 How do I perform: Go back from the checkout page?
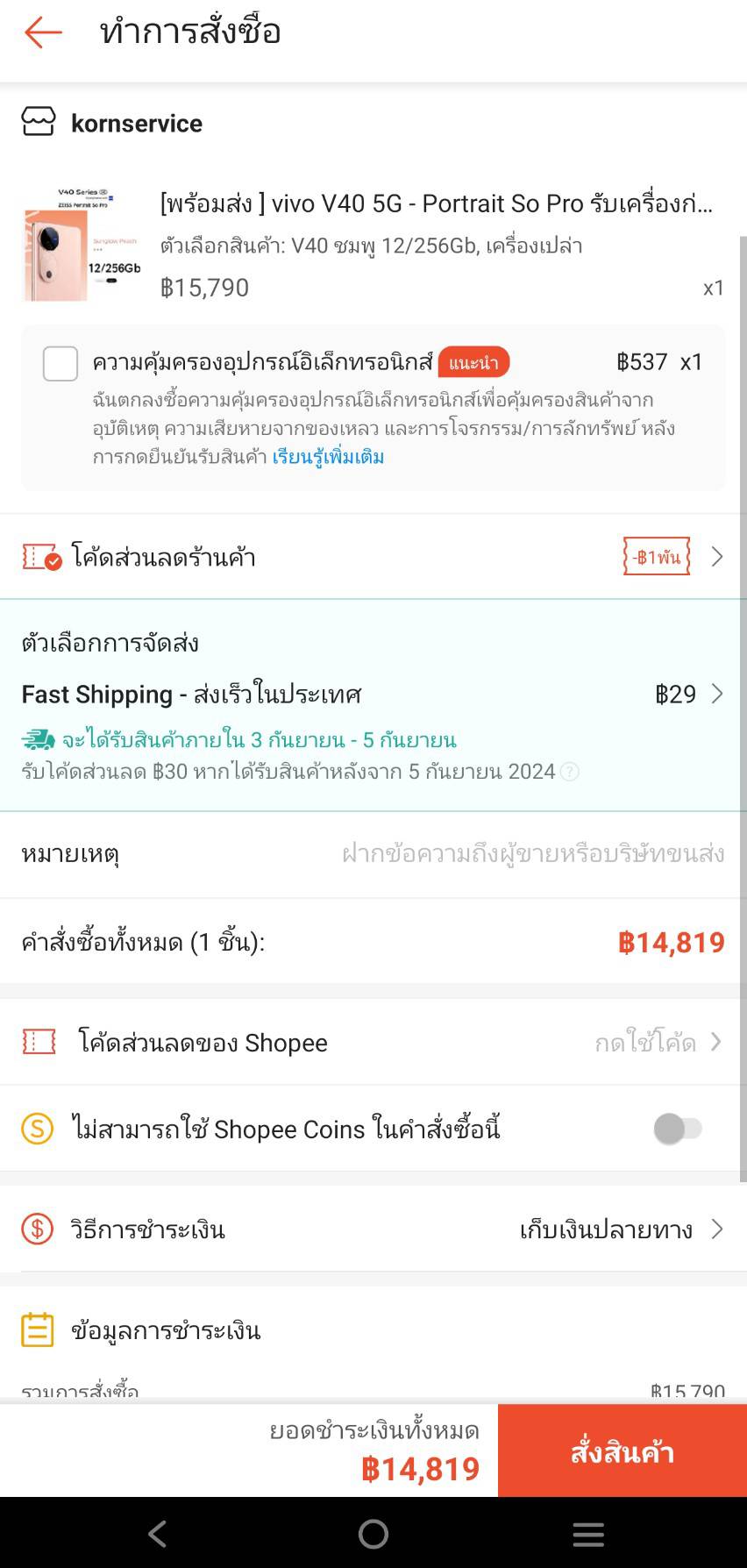[x=43, y=32]
